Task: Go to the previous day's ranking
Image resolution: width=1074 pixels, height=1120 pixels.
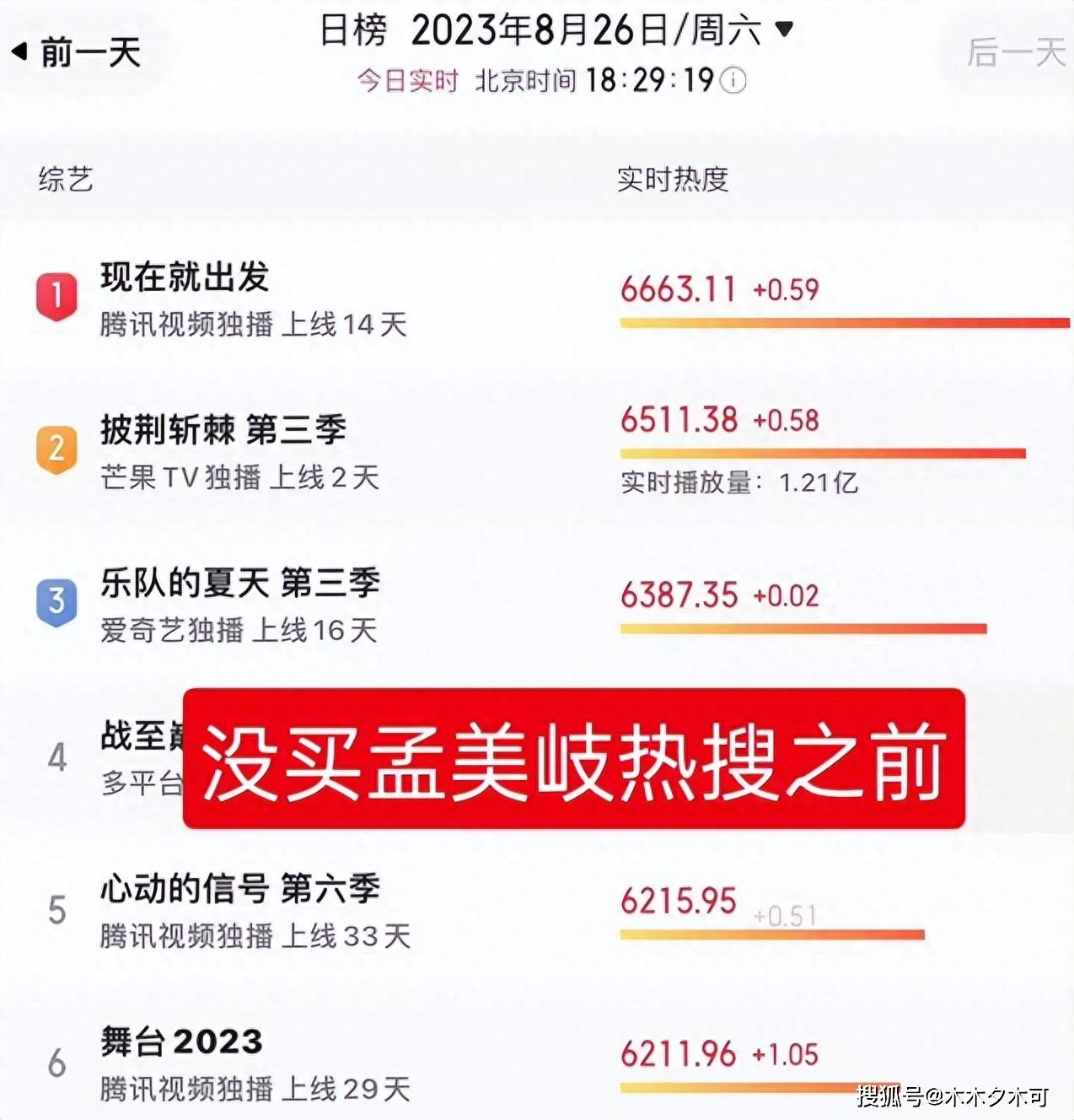Action: (78, 52)
